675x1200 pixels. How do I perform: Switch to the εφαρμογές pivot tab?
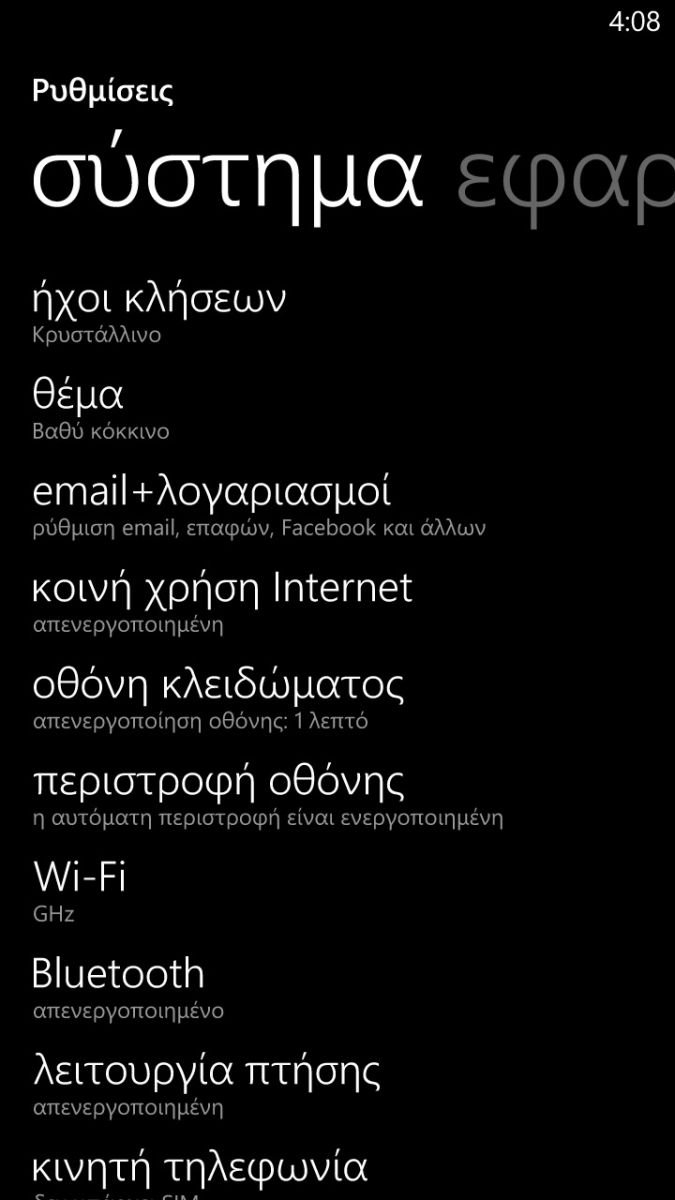click(566, 180)
